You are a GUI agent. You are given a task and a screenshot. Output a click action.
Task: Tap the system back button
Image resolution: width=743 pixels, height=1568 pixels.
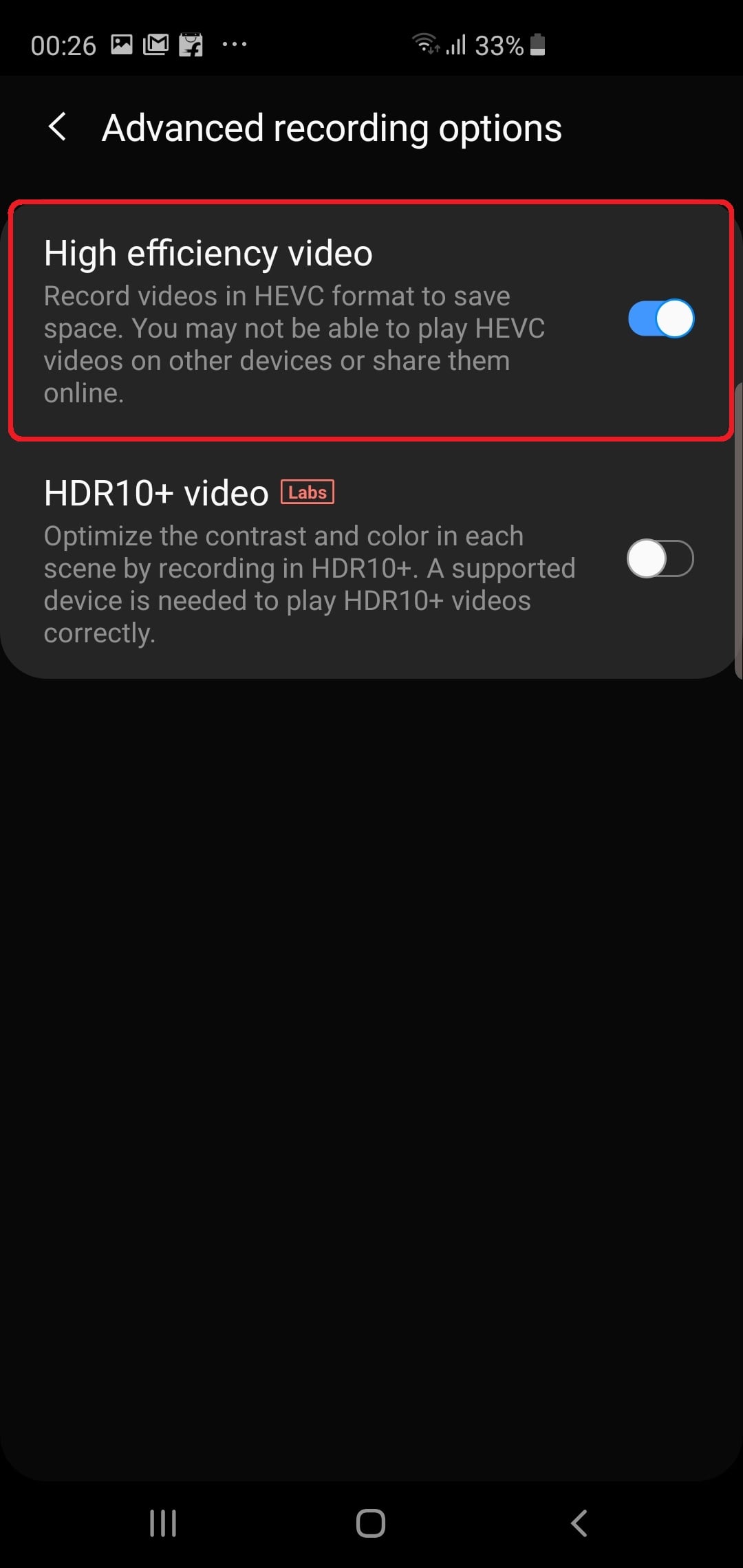click(x=579, y=1523)
